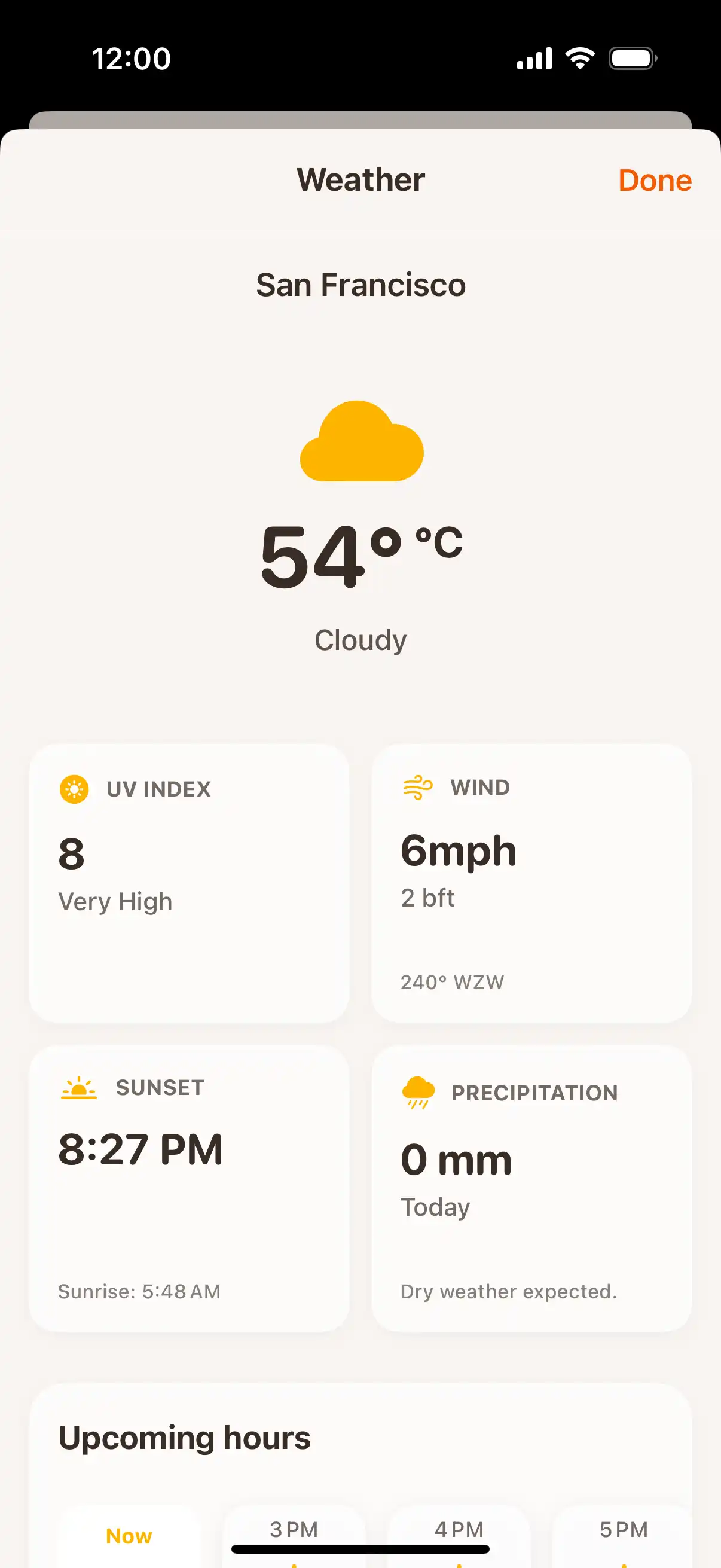Select the UV Index sun icon
Viewport: 721px width, 1568px height.
click(x=74, y=789)
